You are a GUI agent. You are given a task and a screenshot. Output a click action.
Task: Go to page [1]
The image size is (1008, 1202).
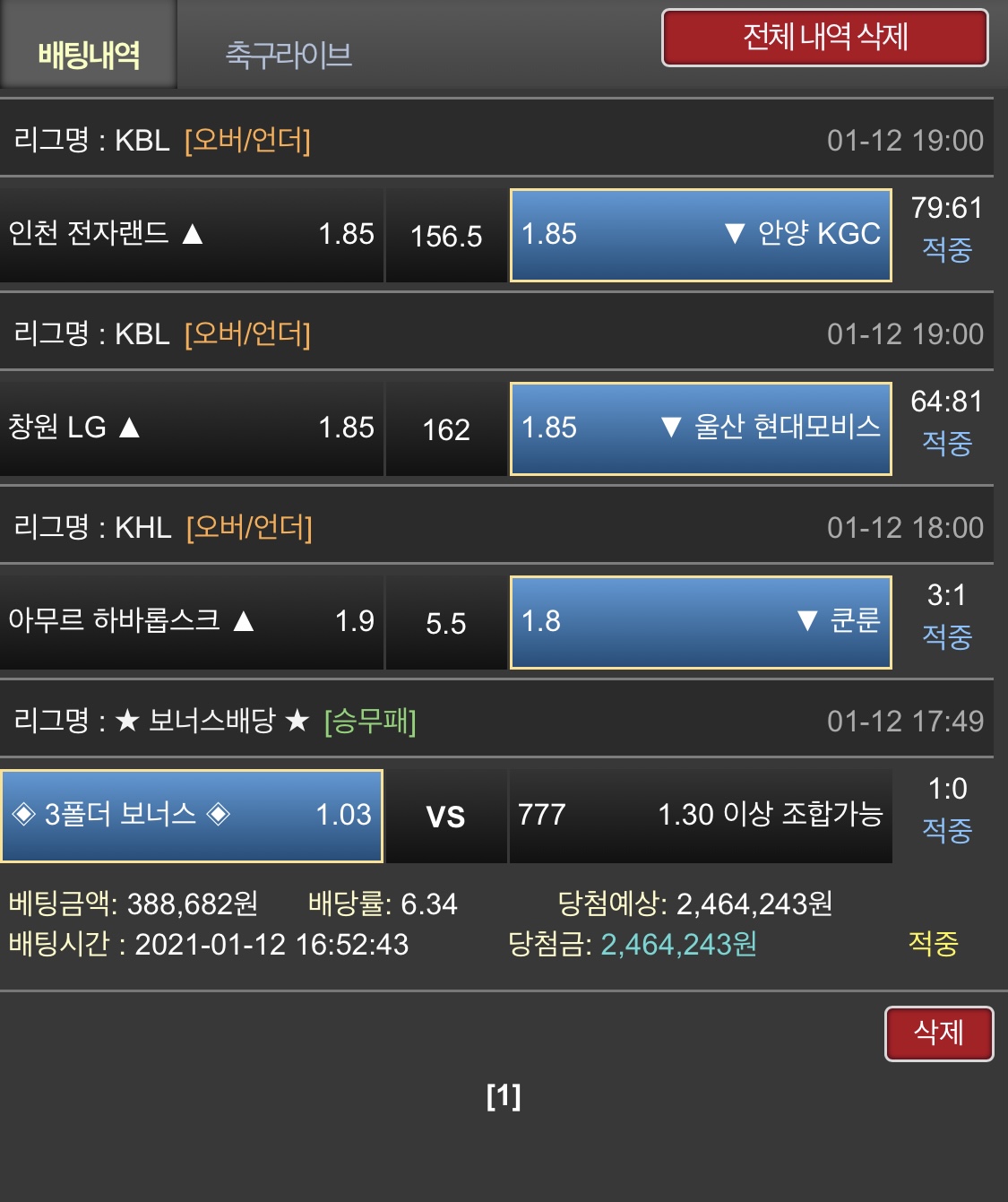point(504,1095)
